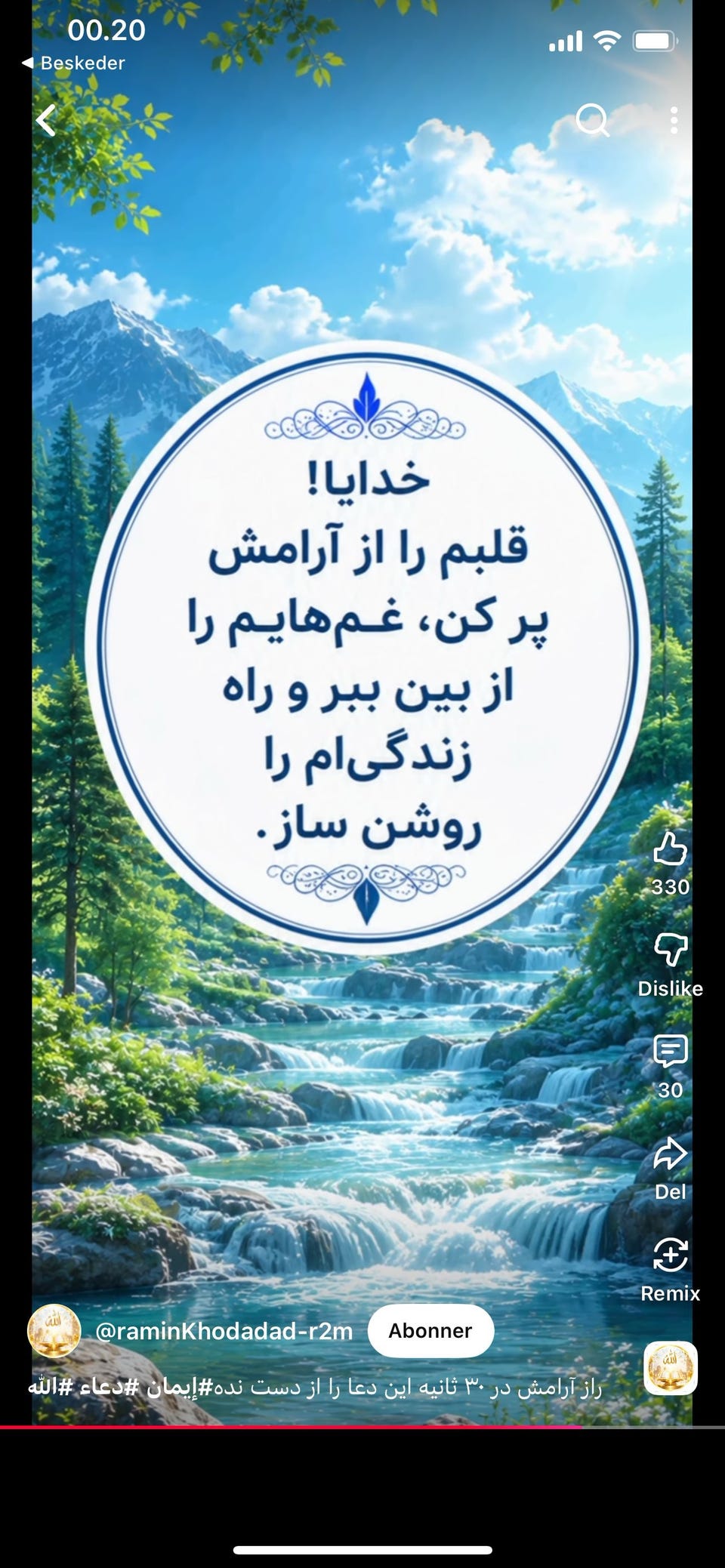Like this Short with thumbs up
The width and height of the screenshot is (725, 1568).
tap(670, 849)
